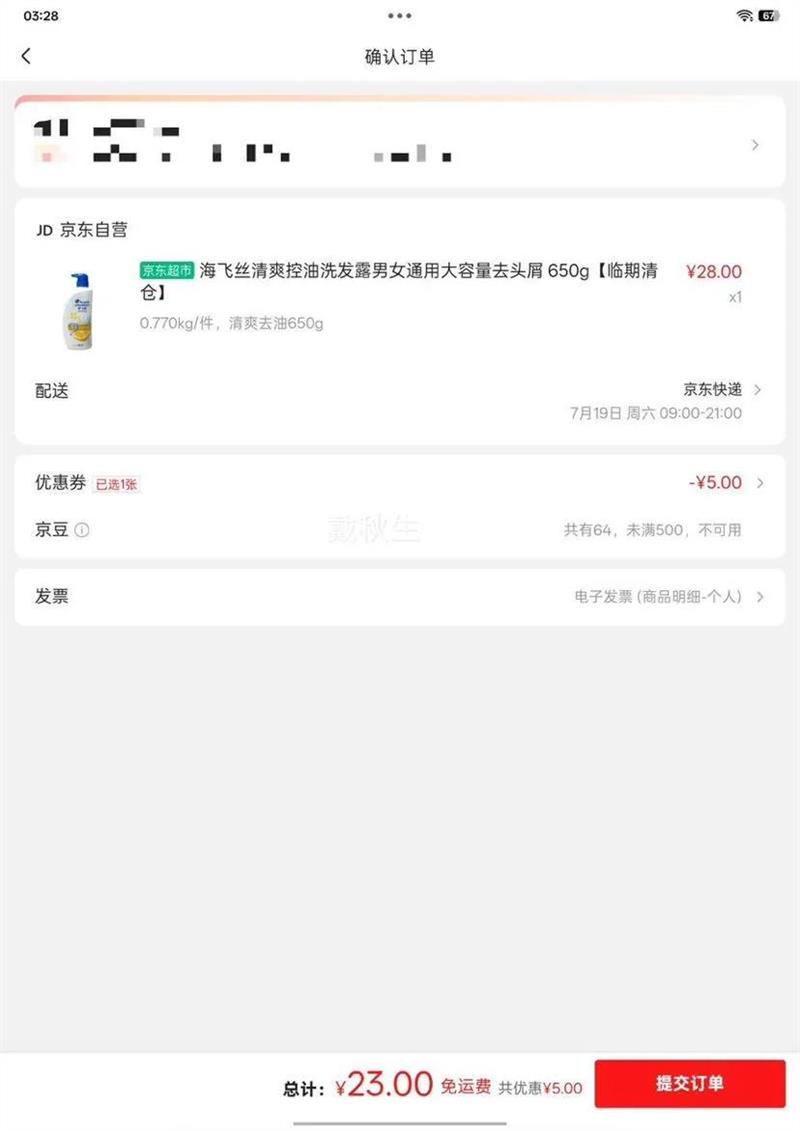This screenshot has width=800, height=1131.
Task: Tap the three-dot indicator at top center
Action: 400,14
